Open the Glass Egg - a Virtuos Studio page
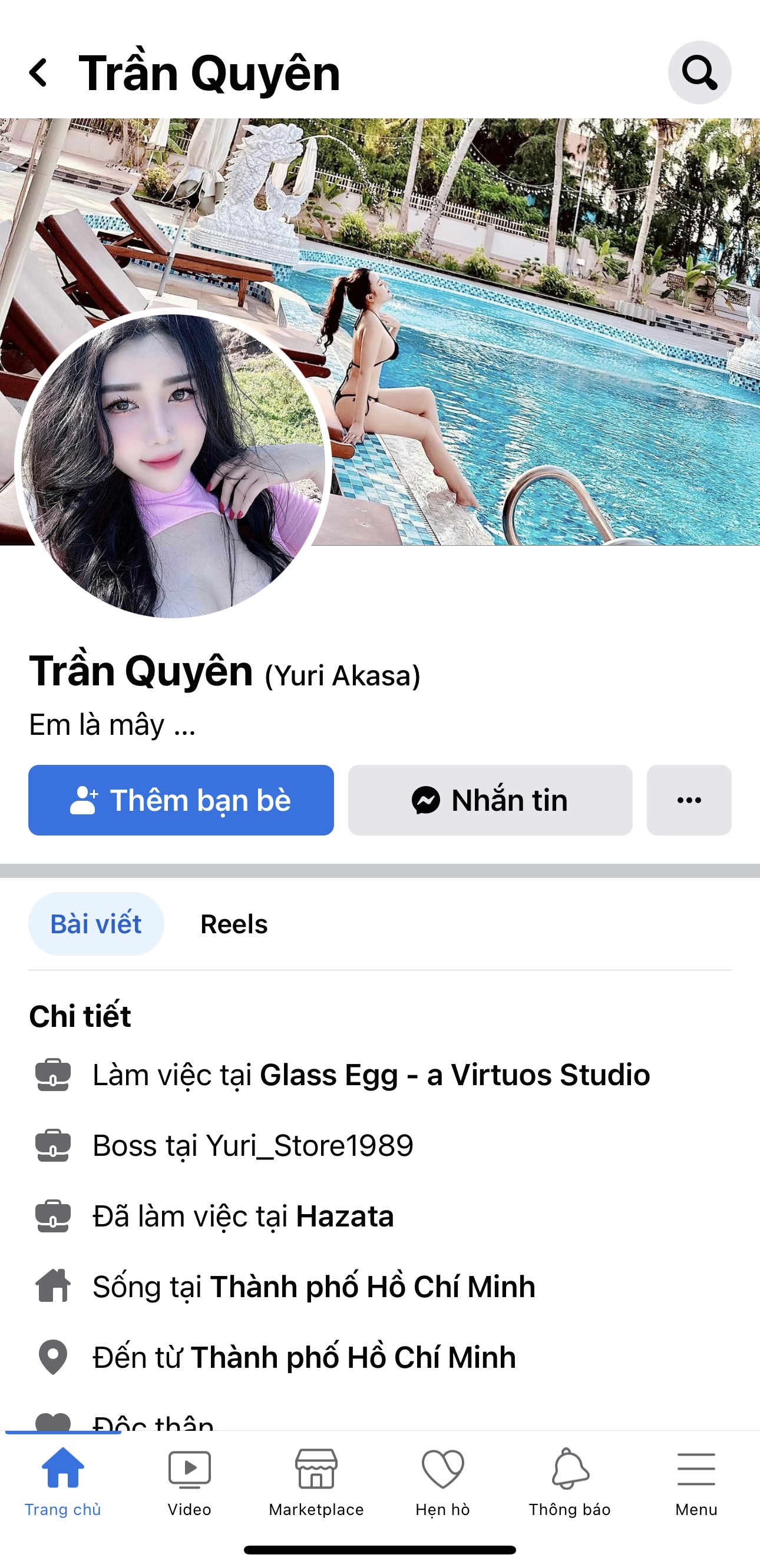Viewport: 760px width, 1568px height. (454, 1075)
